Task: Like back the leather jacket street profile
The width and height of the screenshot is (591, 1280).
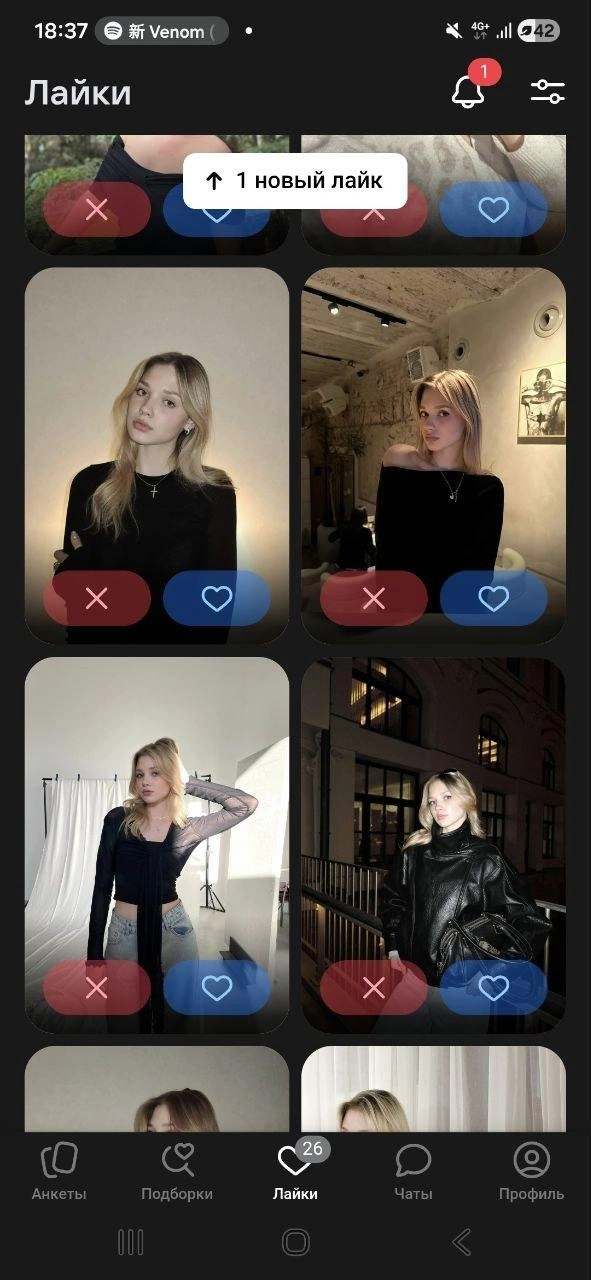Action: click(x=494, y=988)
